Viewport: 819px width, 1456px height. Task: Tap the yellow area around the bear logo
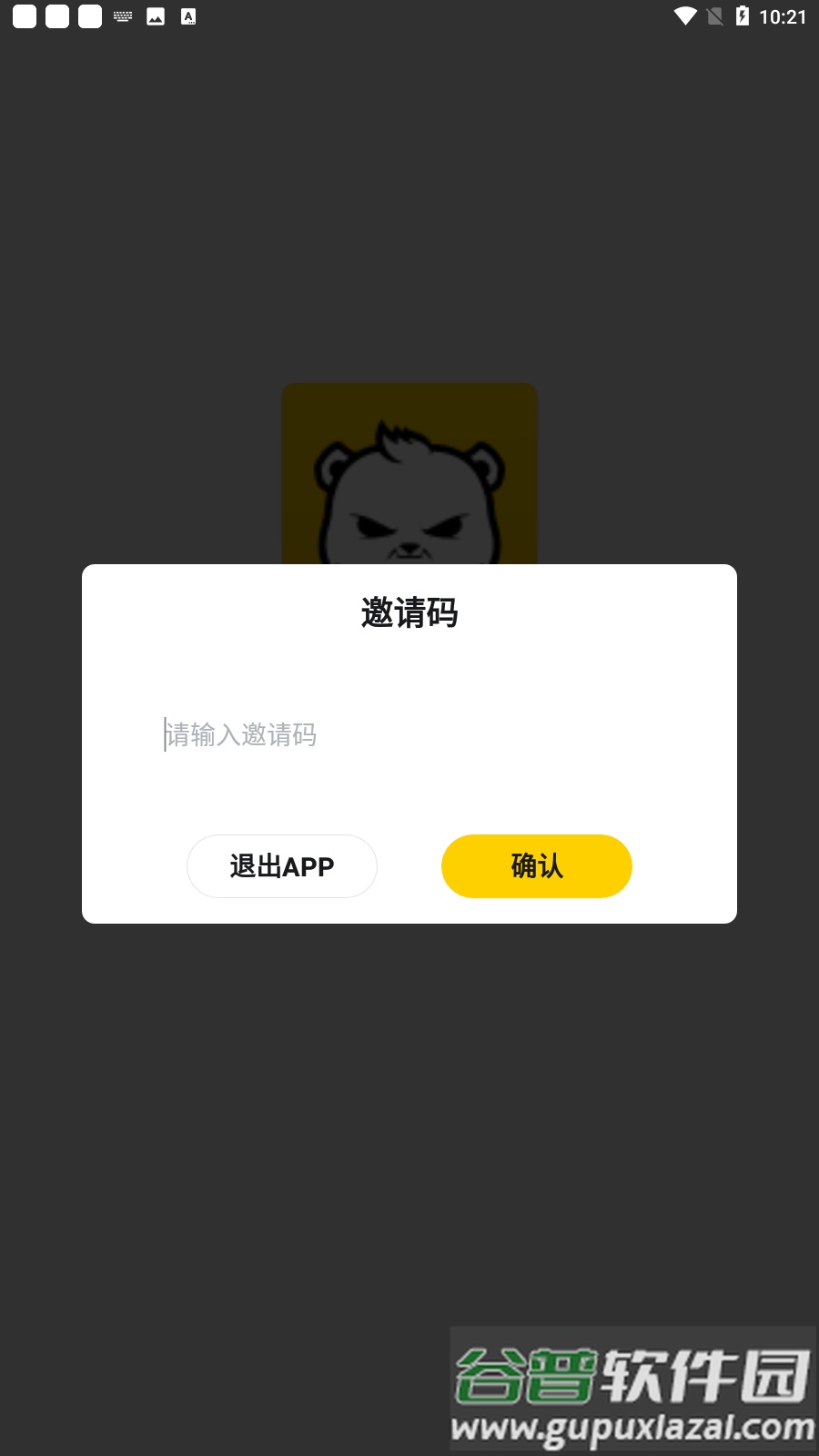click(309, 409)
